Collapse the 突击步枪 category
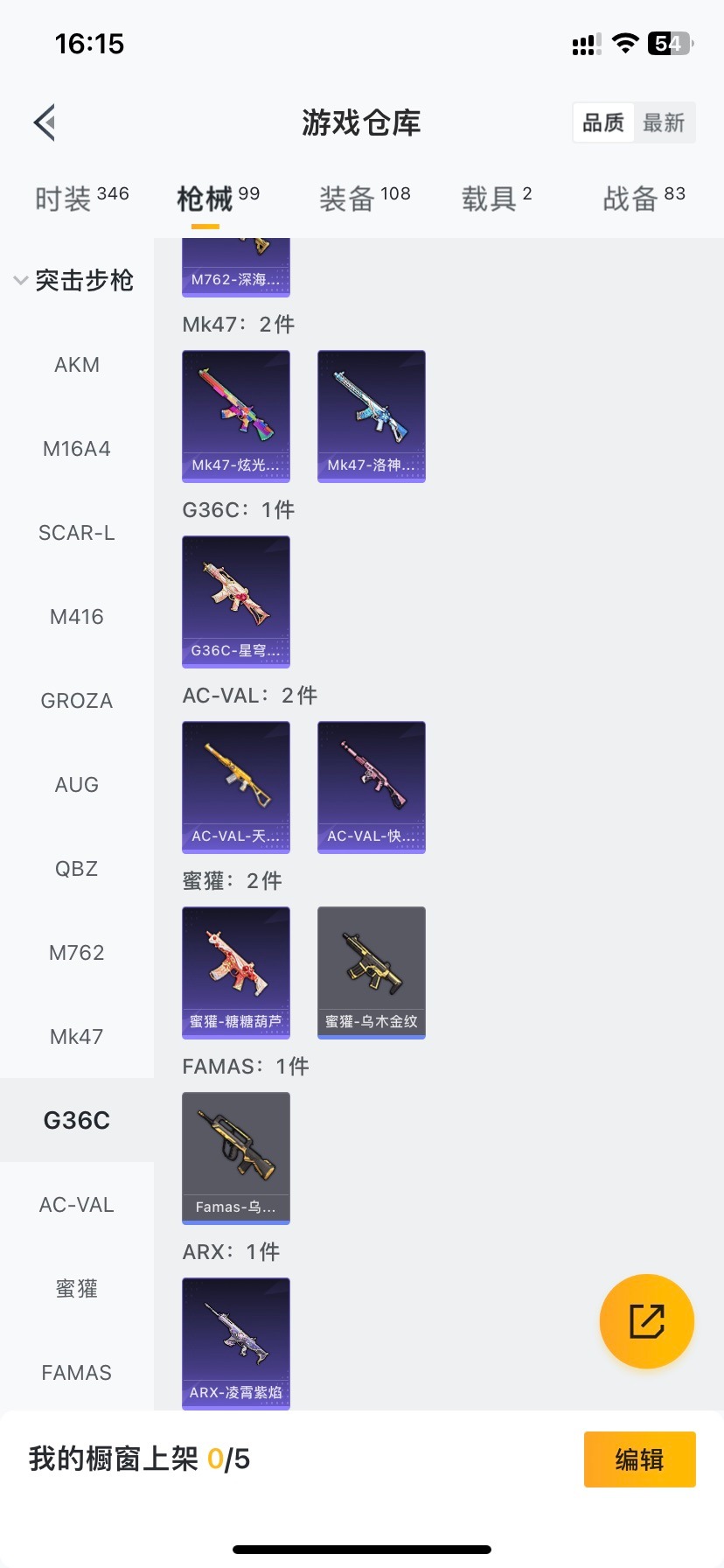Screen dimensions: 724x1568 [x=74, y=281]
